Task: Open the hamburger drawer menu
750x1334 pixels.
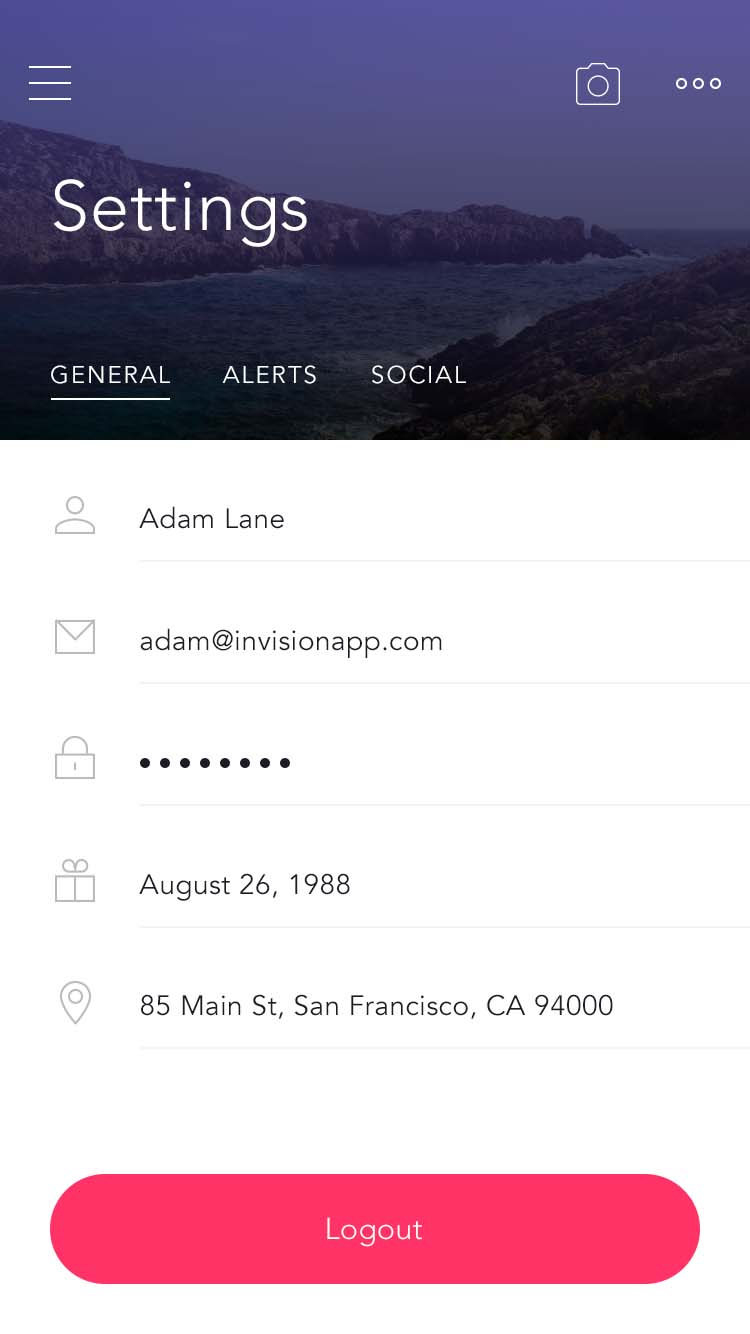Action: pyautogui.click(x=50, y=83)
